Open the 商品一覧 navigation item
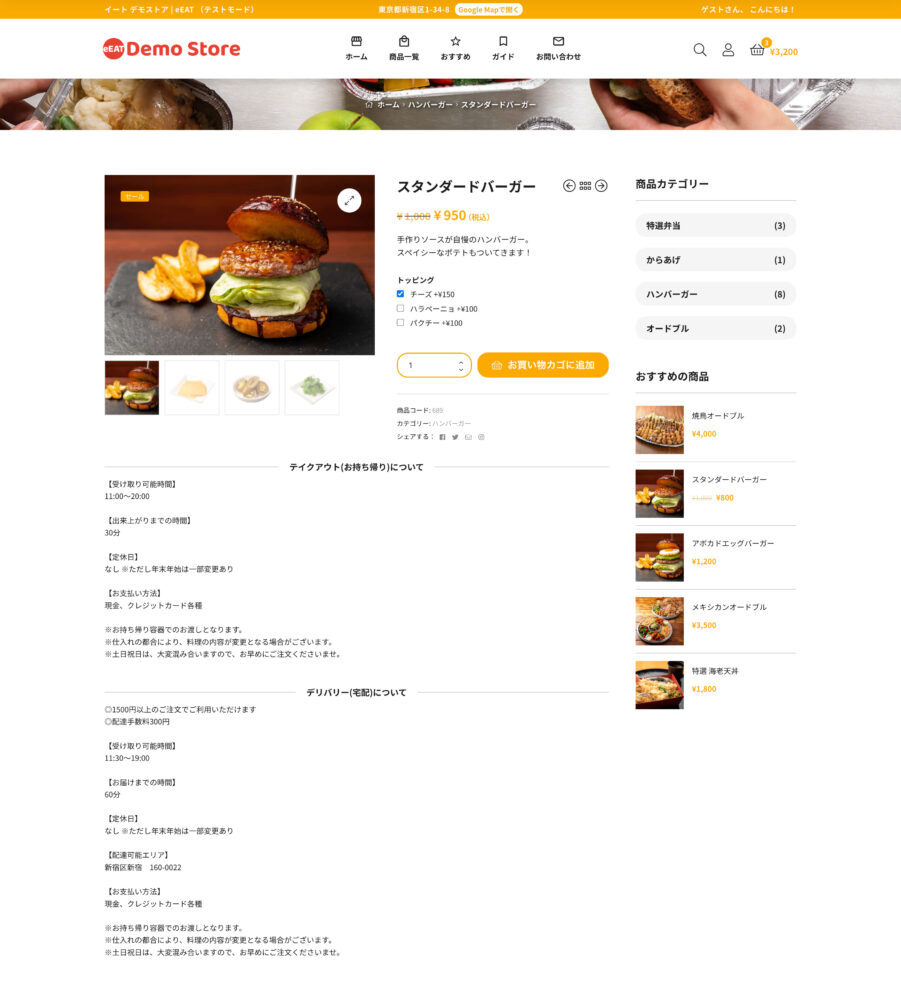901x984 pixels. click(x=404, y=48)
